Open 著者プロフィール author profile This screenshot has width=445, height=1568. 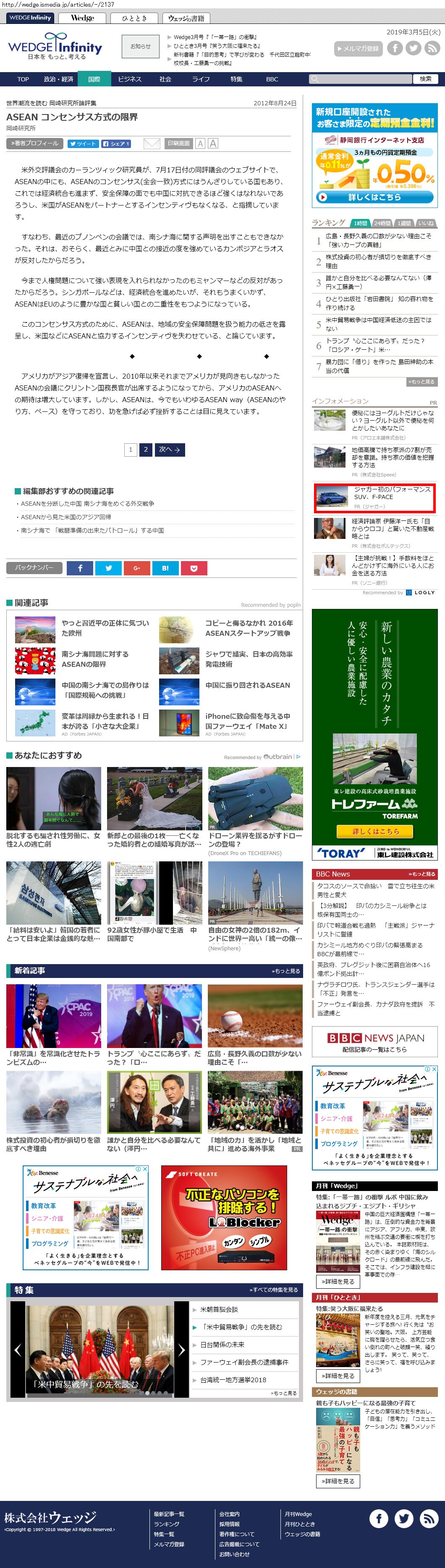[x=34, y=144]
